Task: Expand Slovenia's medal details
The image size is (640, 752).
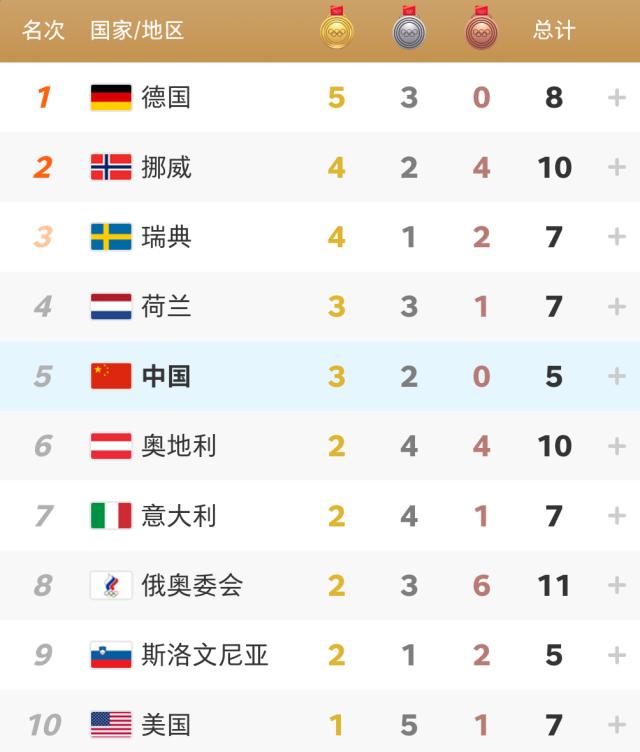Action: 616,655
